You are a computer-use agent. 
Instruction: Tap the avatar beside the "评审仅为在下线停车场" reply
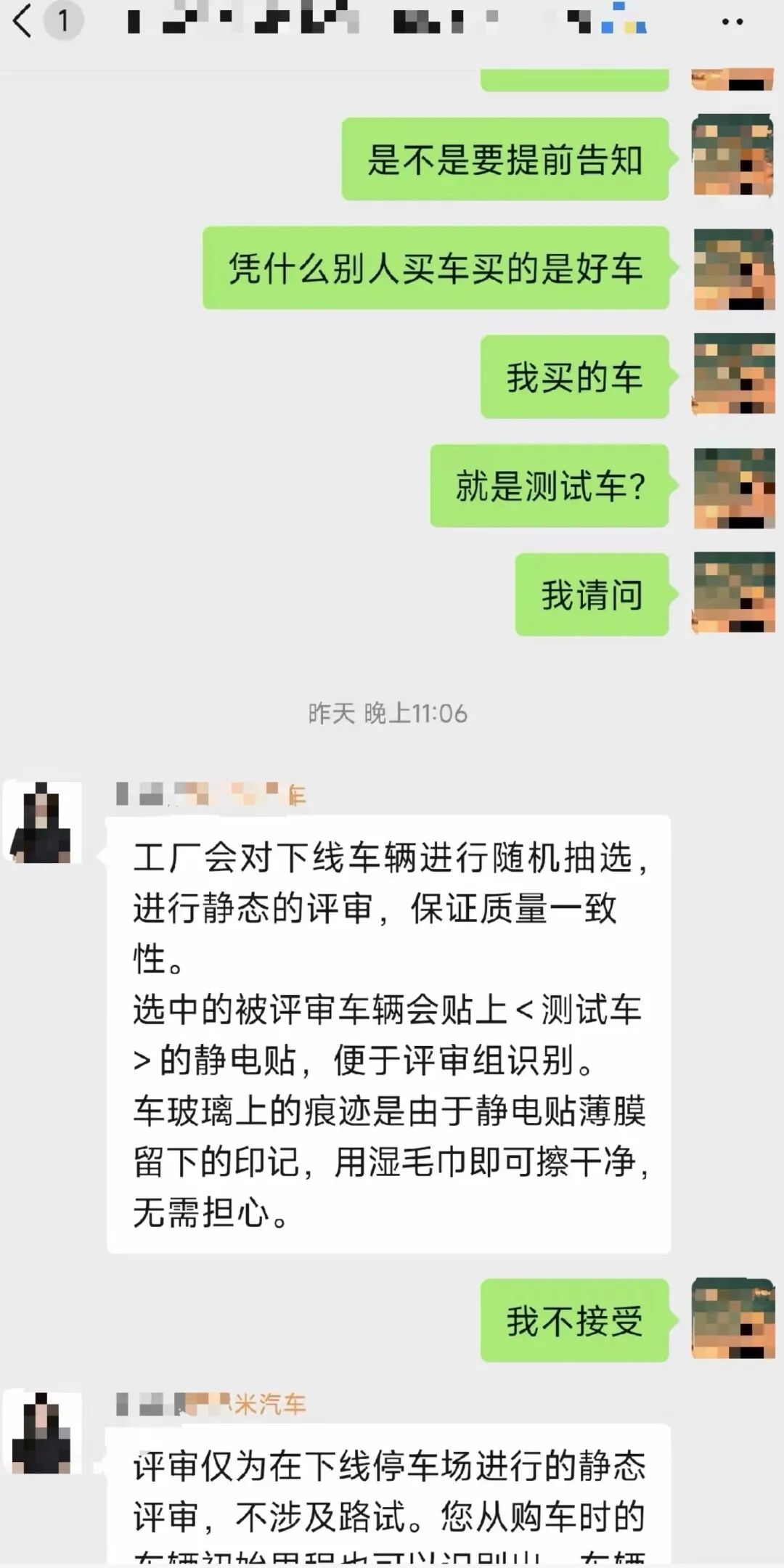[42, 1432]
